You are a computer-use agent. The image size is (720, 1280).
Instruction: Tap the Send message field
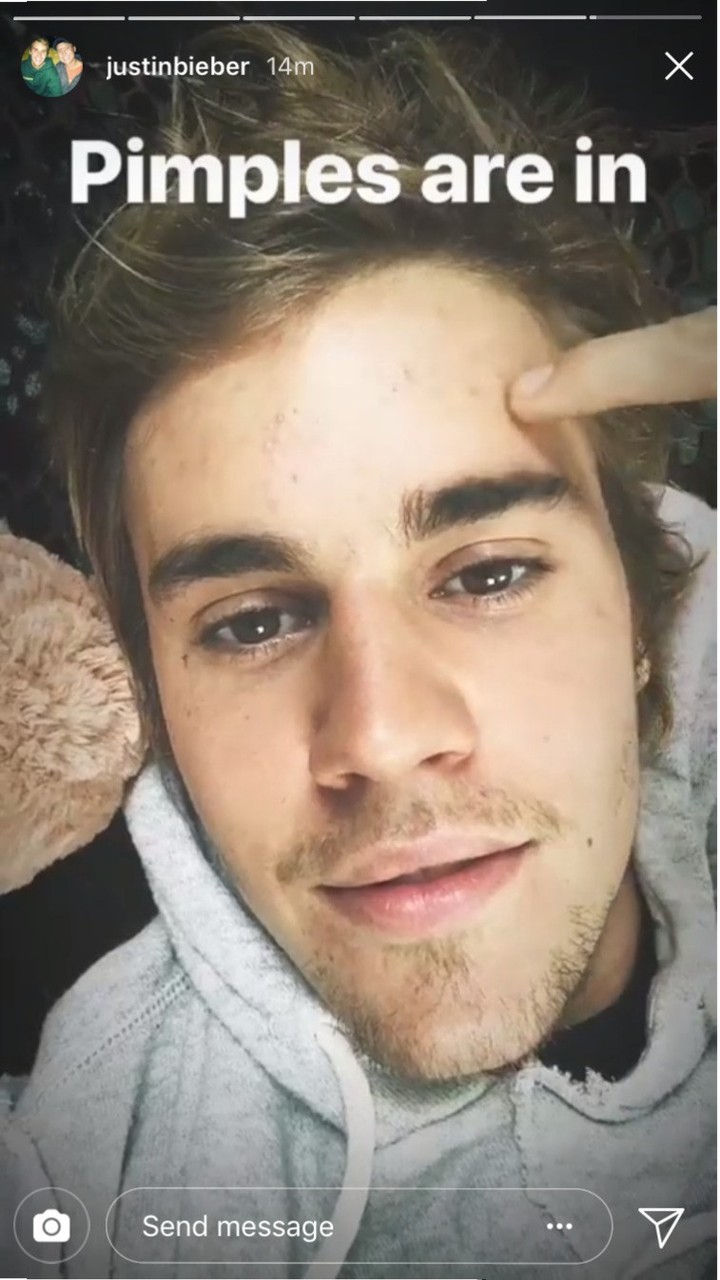(x=359, y=1226)
